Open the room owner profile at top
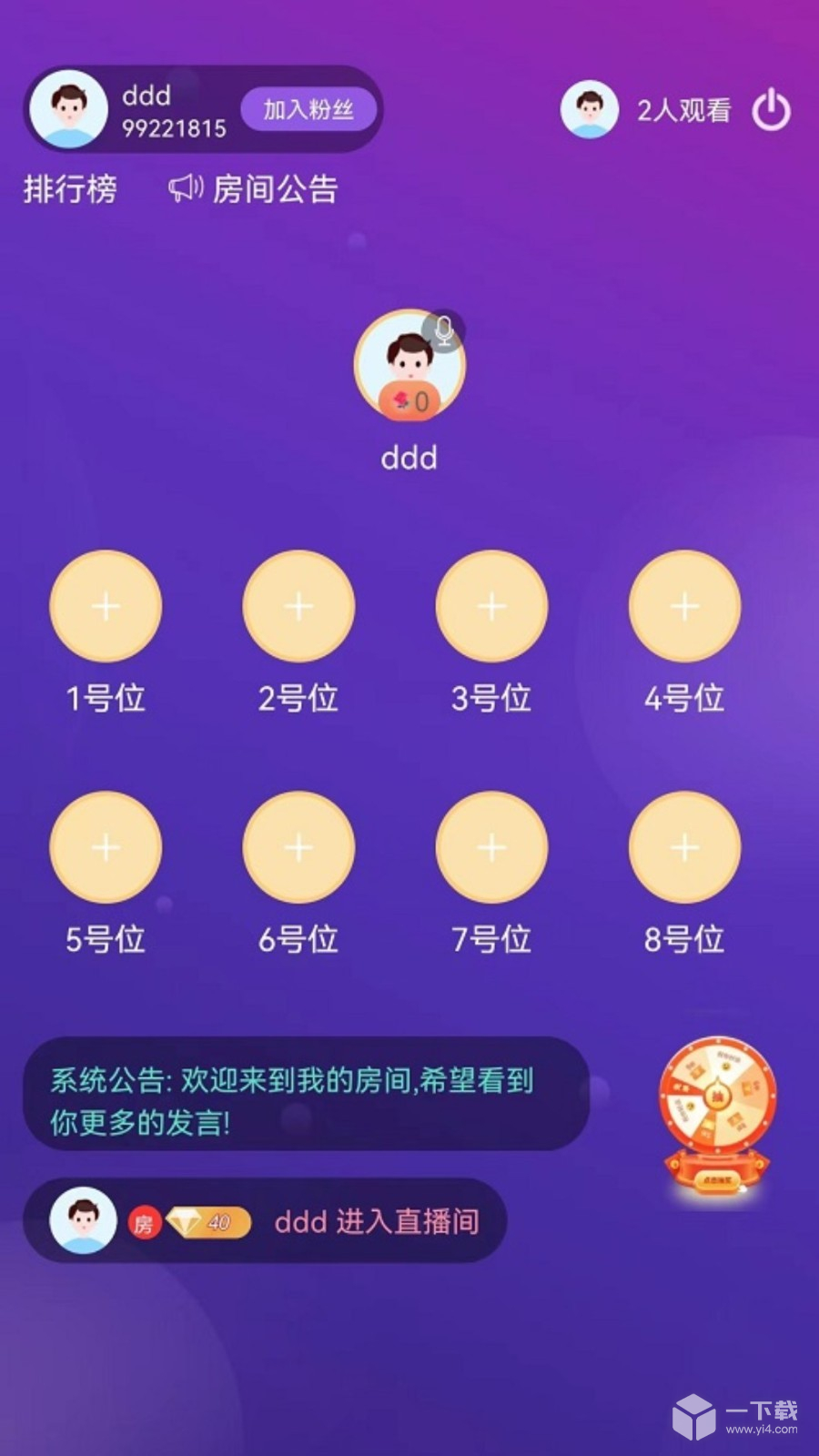The height and width of the screenshot is (1456, 819). [x=68, y=109]
